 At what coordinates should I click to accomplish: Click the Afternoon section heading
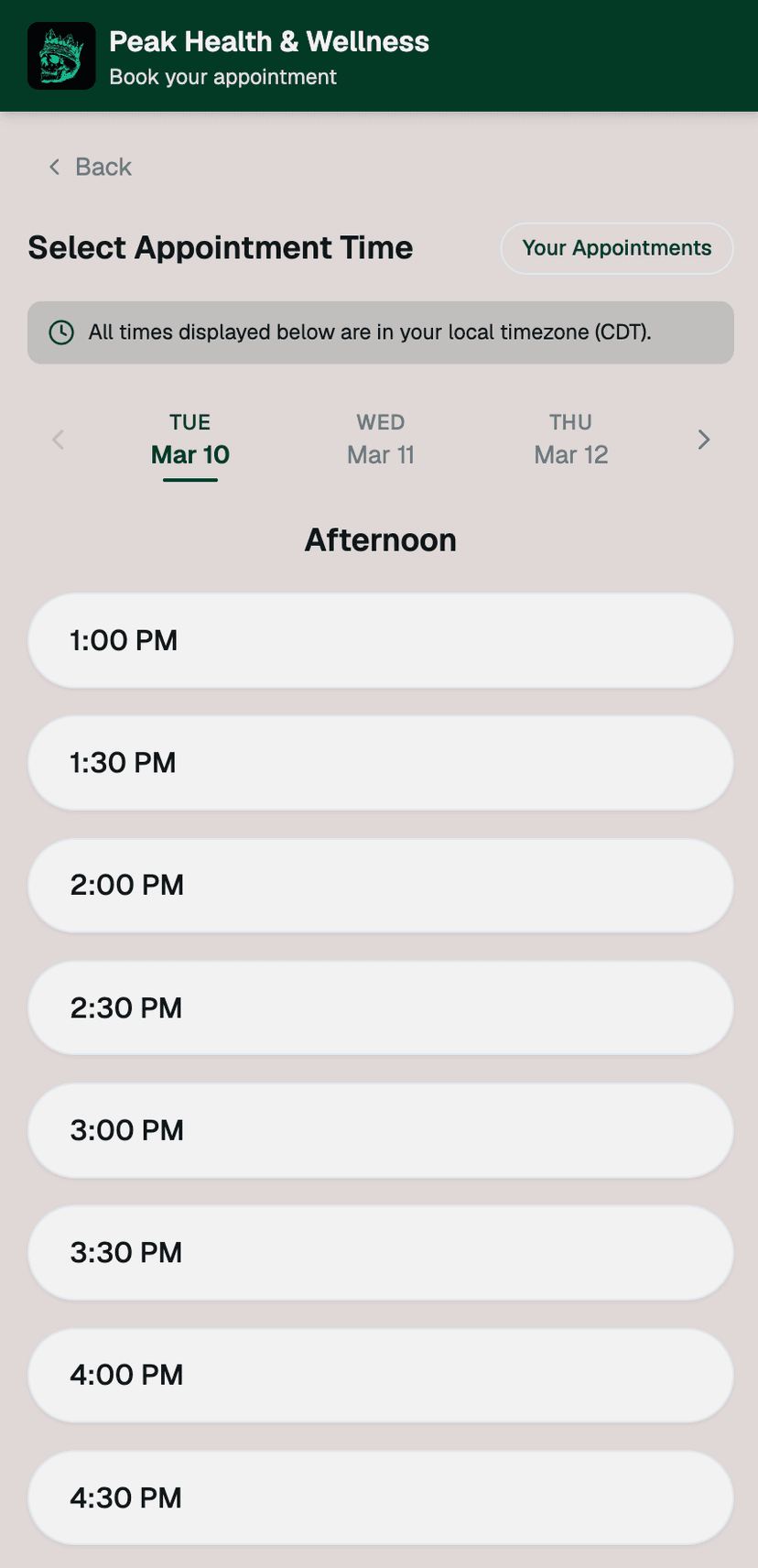[379, 540]
